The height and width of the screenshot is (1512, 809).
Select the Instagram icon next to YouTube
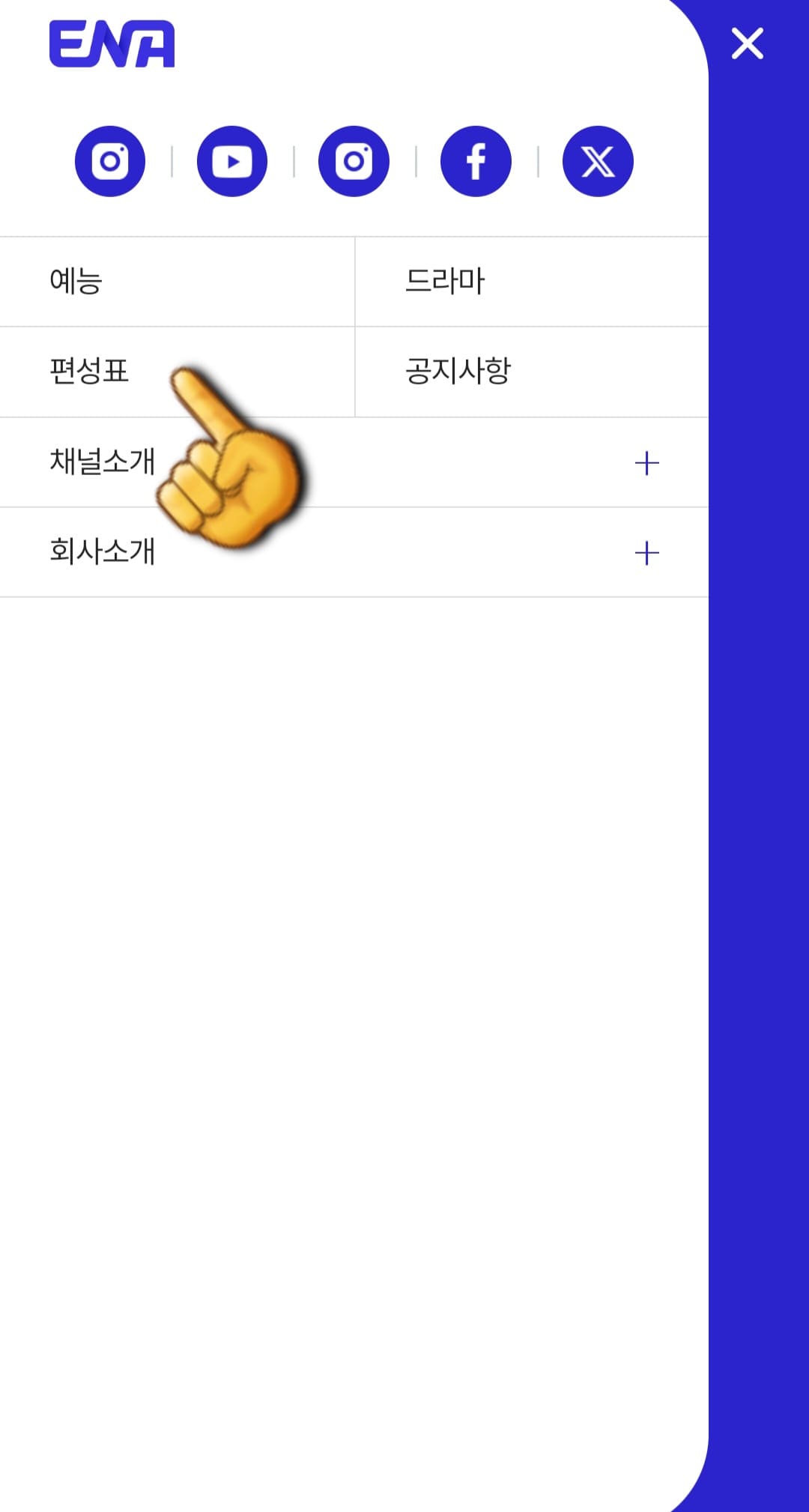[x=354, y=161]
